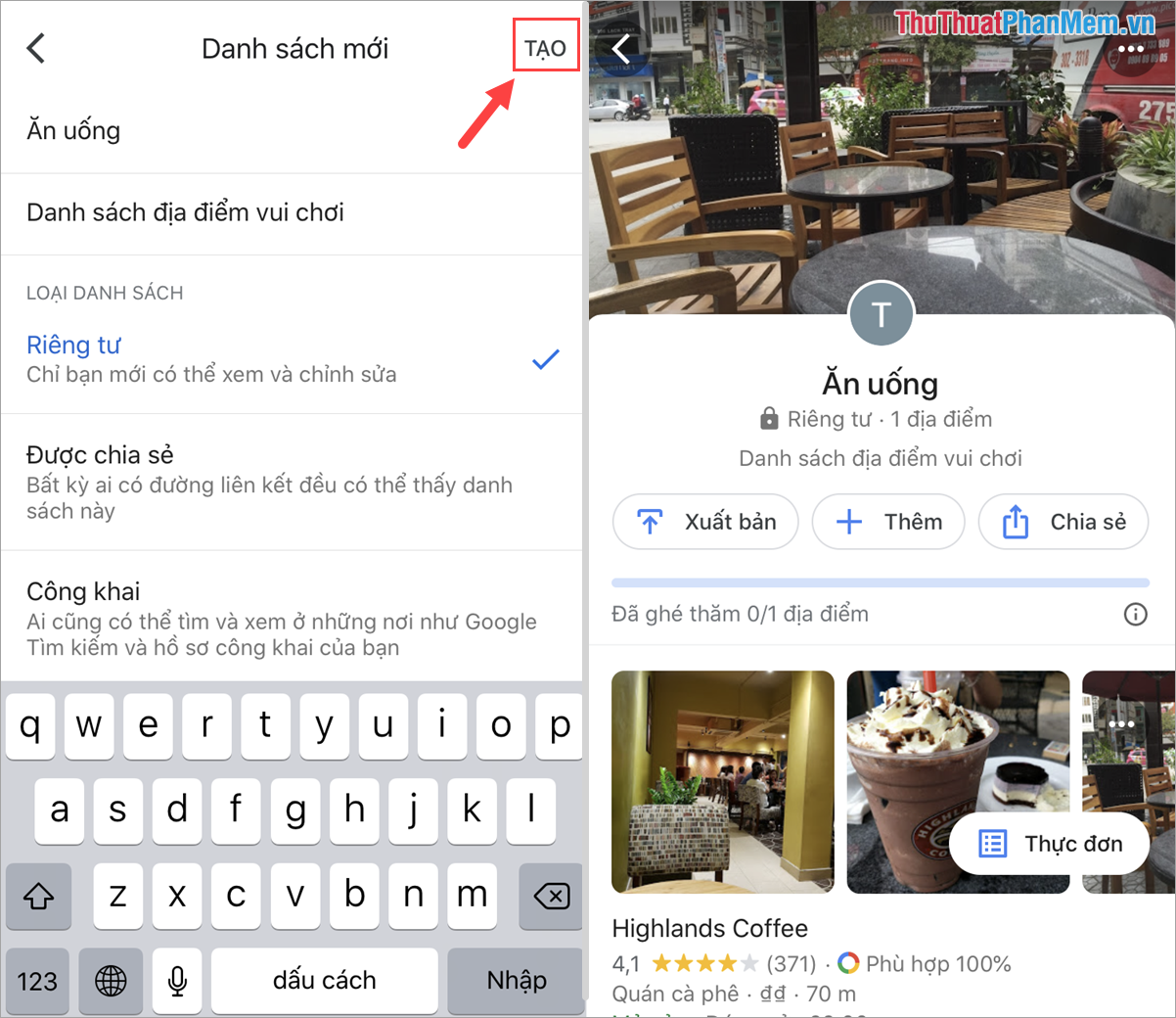Open the overflow menu on list photo
The width and height of the screenshot is (1176, 1018).
tap(1130, 49)
